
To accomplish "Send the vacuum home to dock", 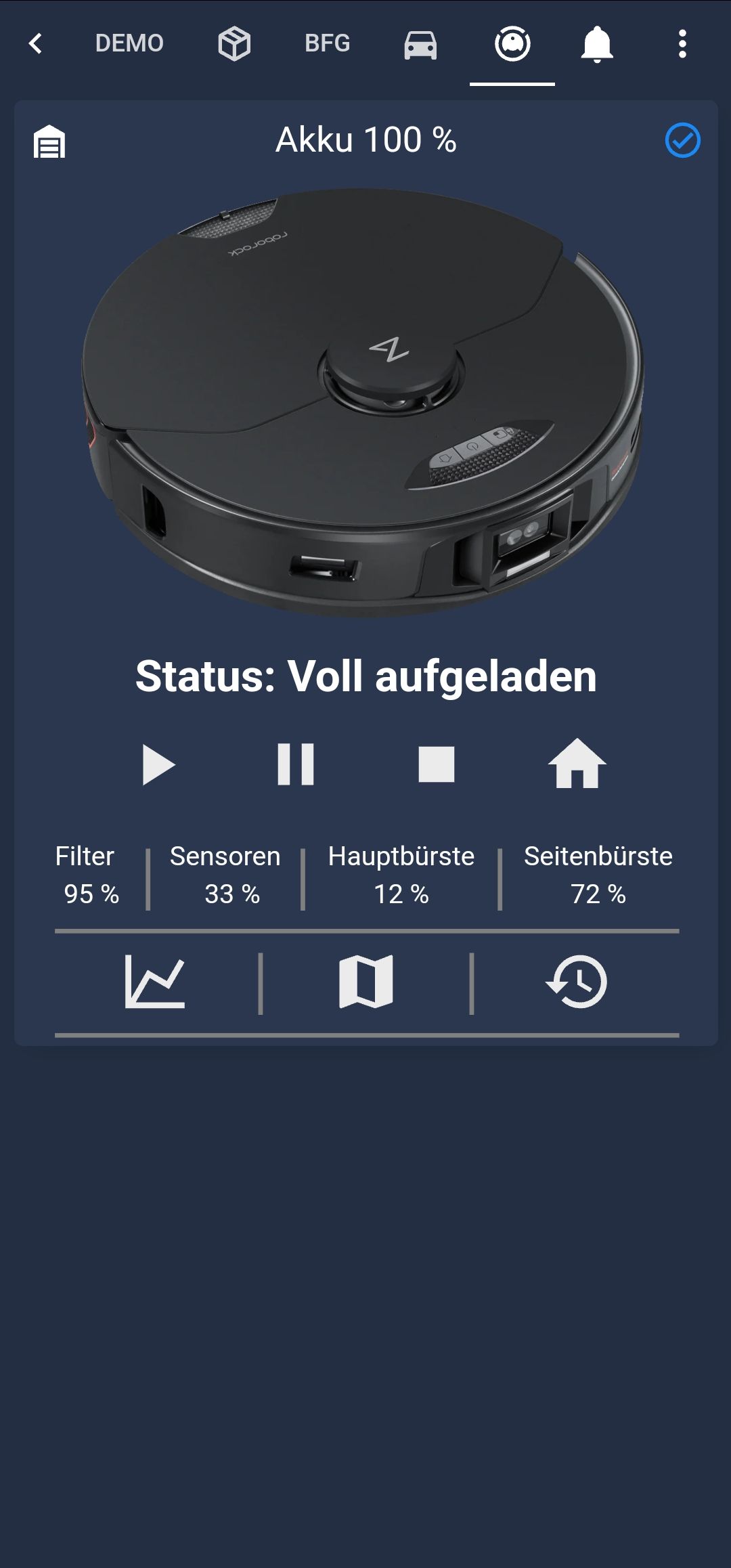I will (577, 764).
